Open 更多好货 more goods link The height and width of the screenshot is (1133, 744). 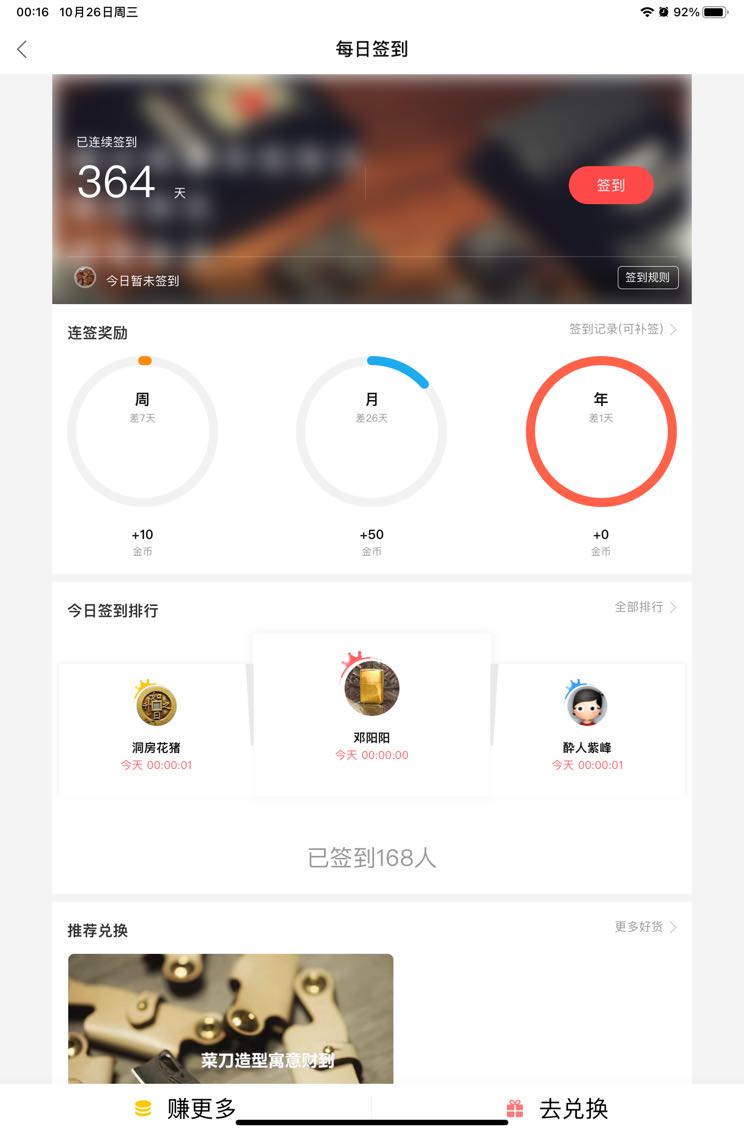(645, 927)
